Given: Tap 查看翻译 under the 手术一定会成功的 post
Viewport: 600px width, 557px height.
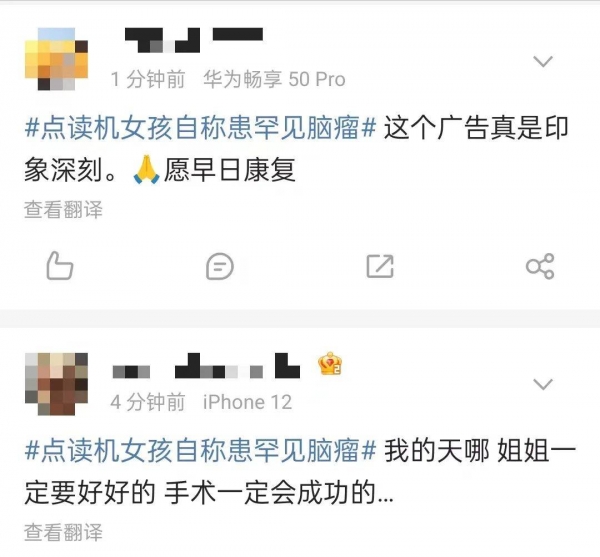Looking at the screenshot, I should pos(63,531).
